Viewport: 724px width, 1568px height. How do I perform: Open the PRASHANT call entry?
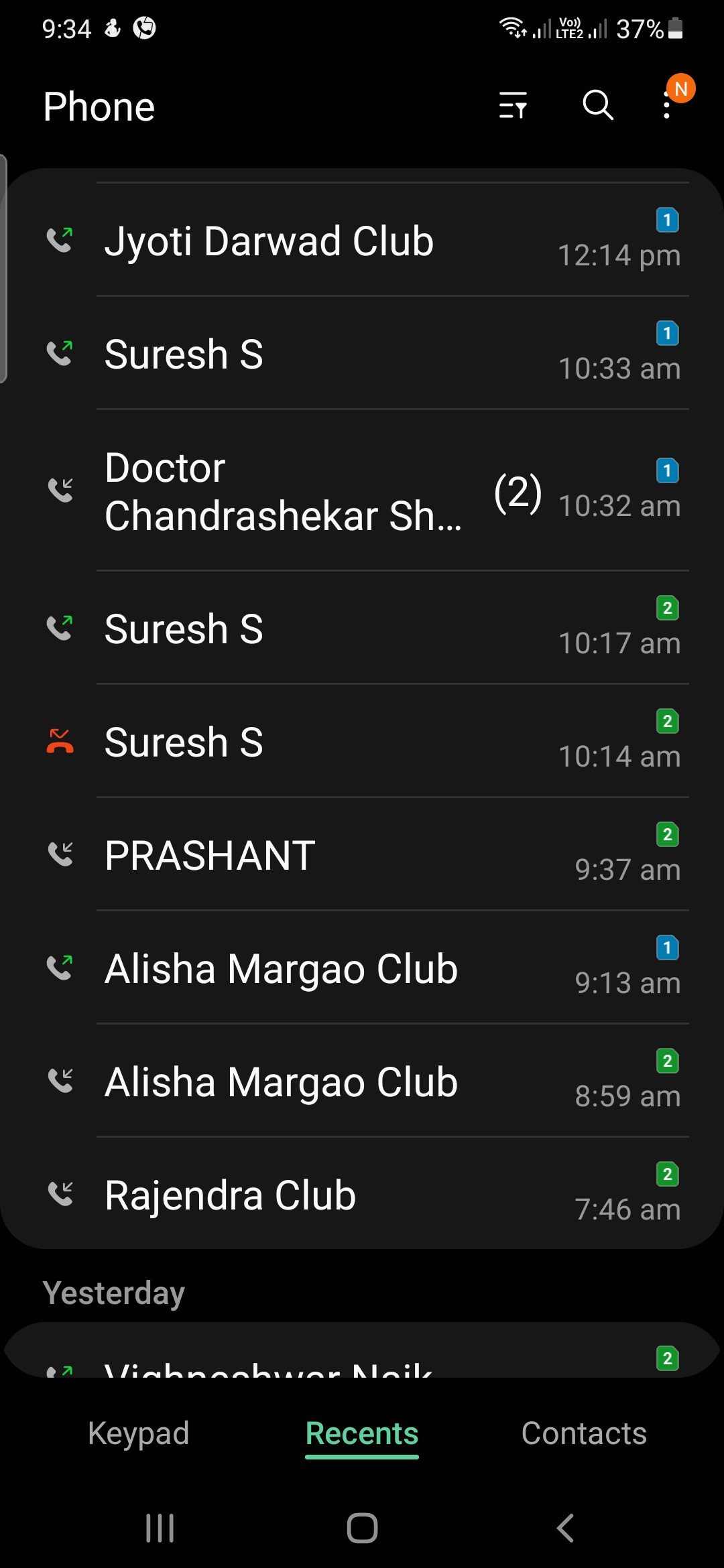point(362,855)
